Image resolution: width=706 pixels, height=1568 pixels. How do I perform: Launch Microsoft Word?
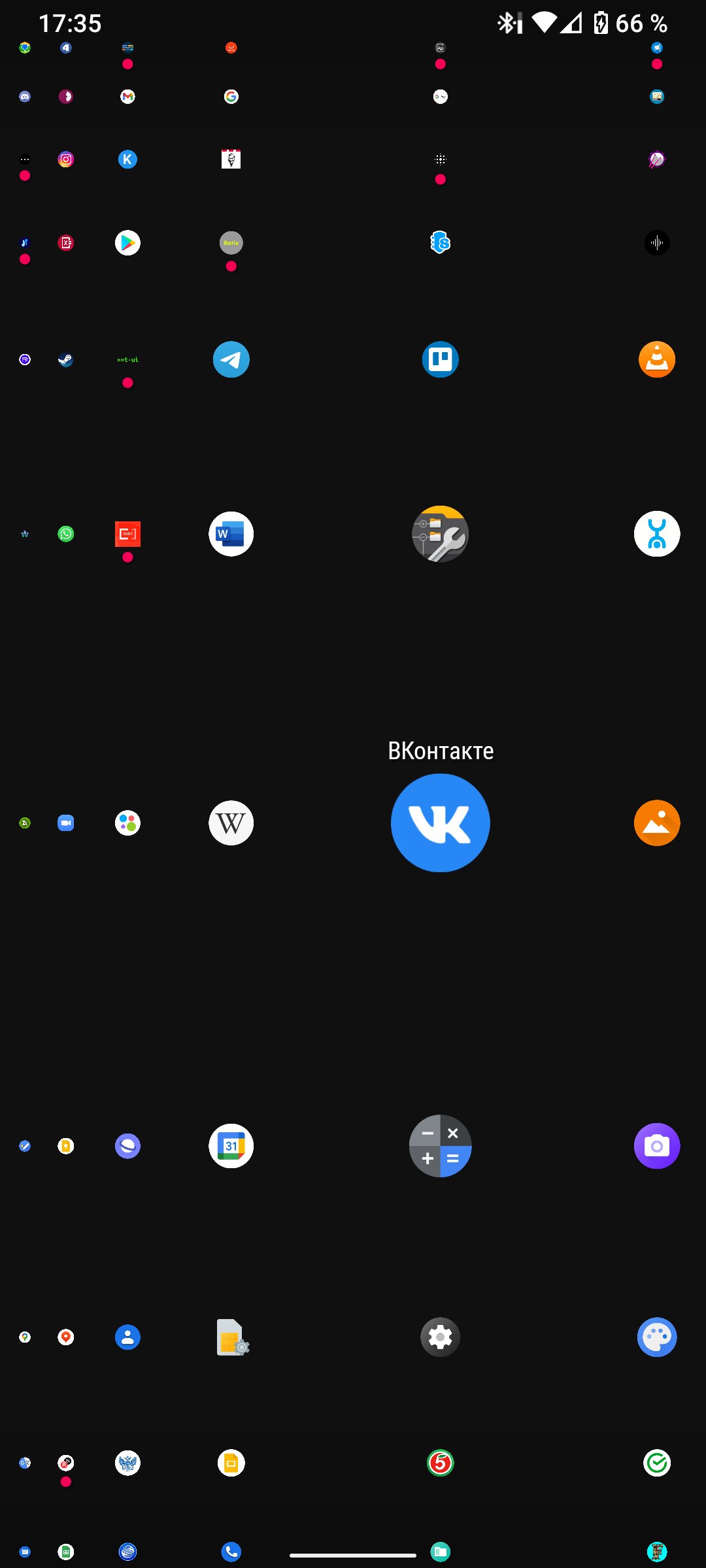pos(231,534)
